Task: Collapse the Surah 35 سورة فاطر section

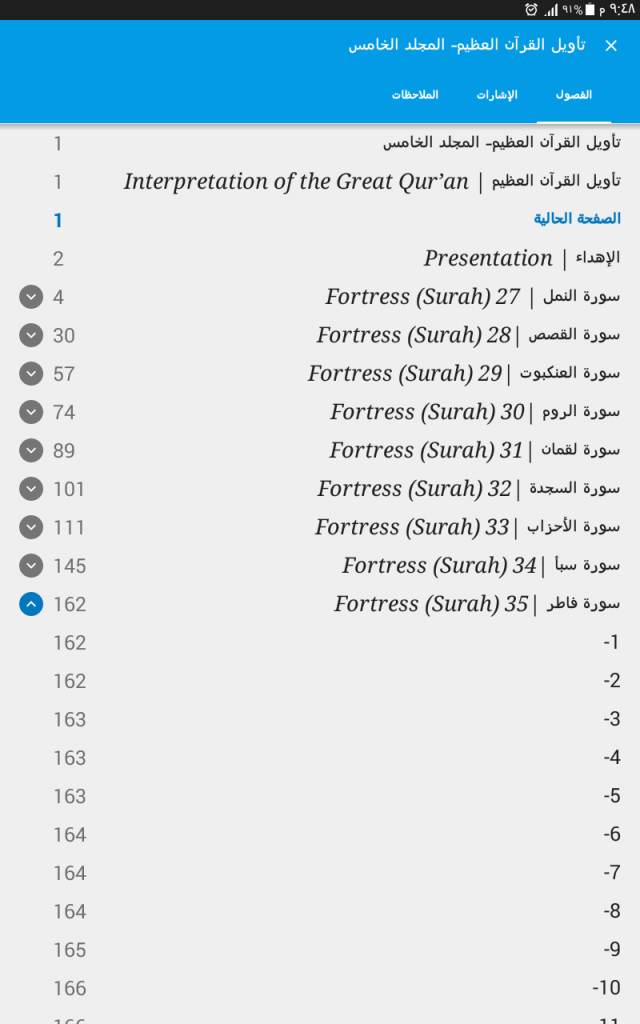Action: pos(31,604)
